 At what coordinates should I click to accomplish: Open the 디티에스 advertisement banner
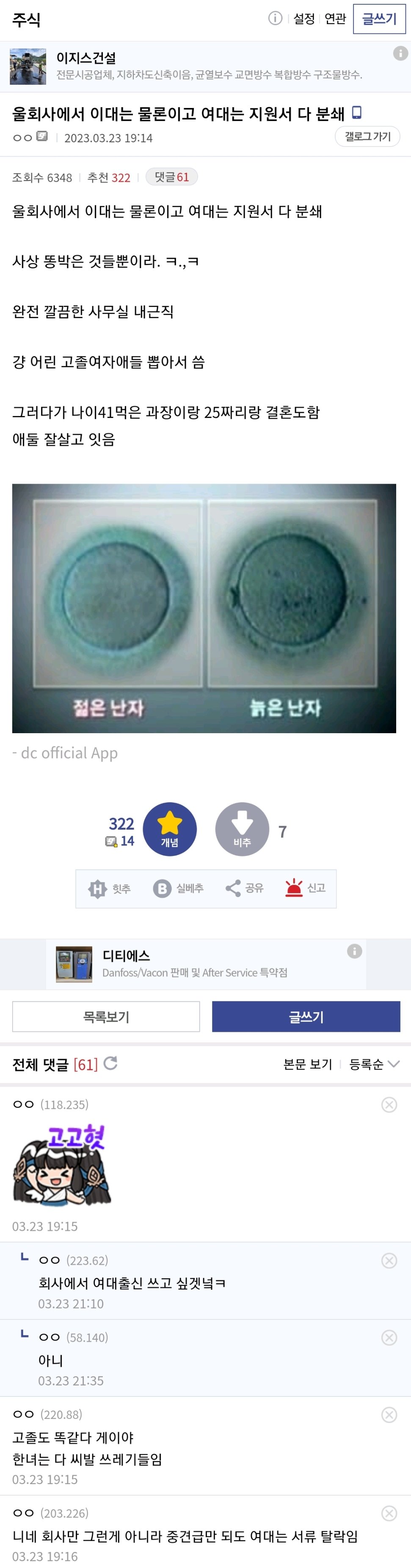206,964
